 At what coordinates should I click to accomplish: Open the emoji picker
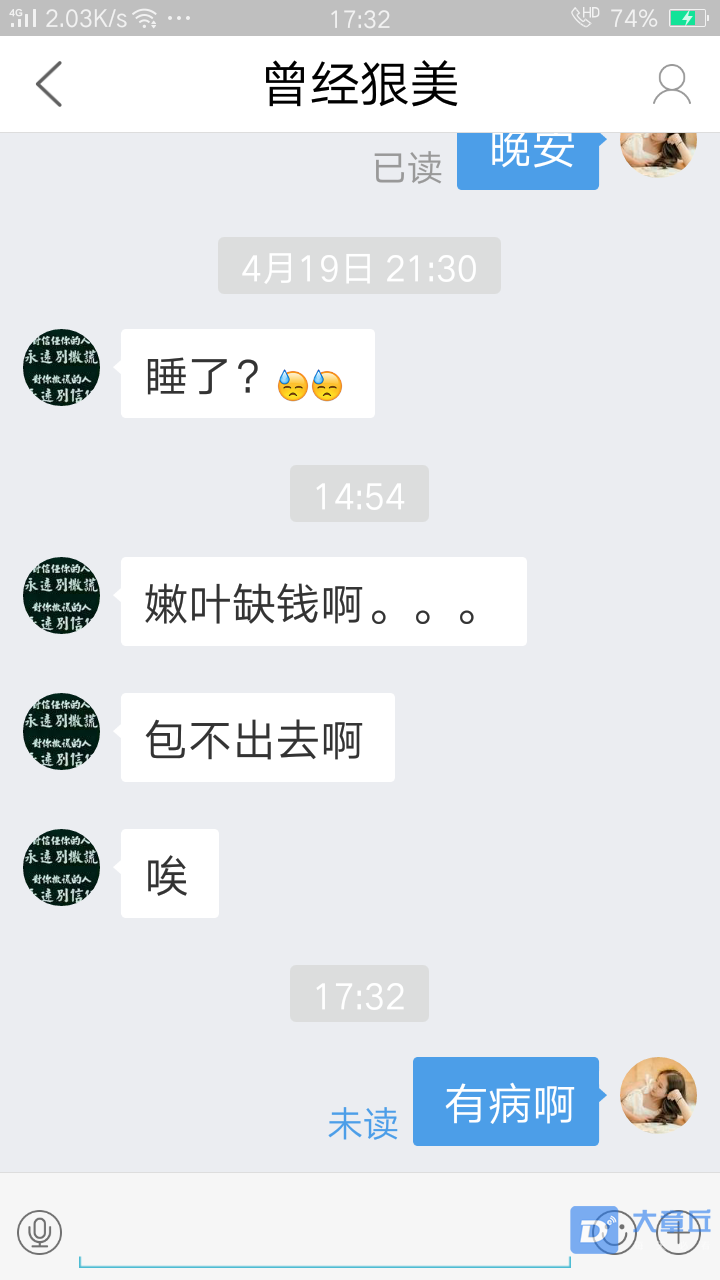(615, 1232)
